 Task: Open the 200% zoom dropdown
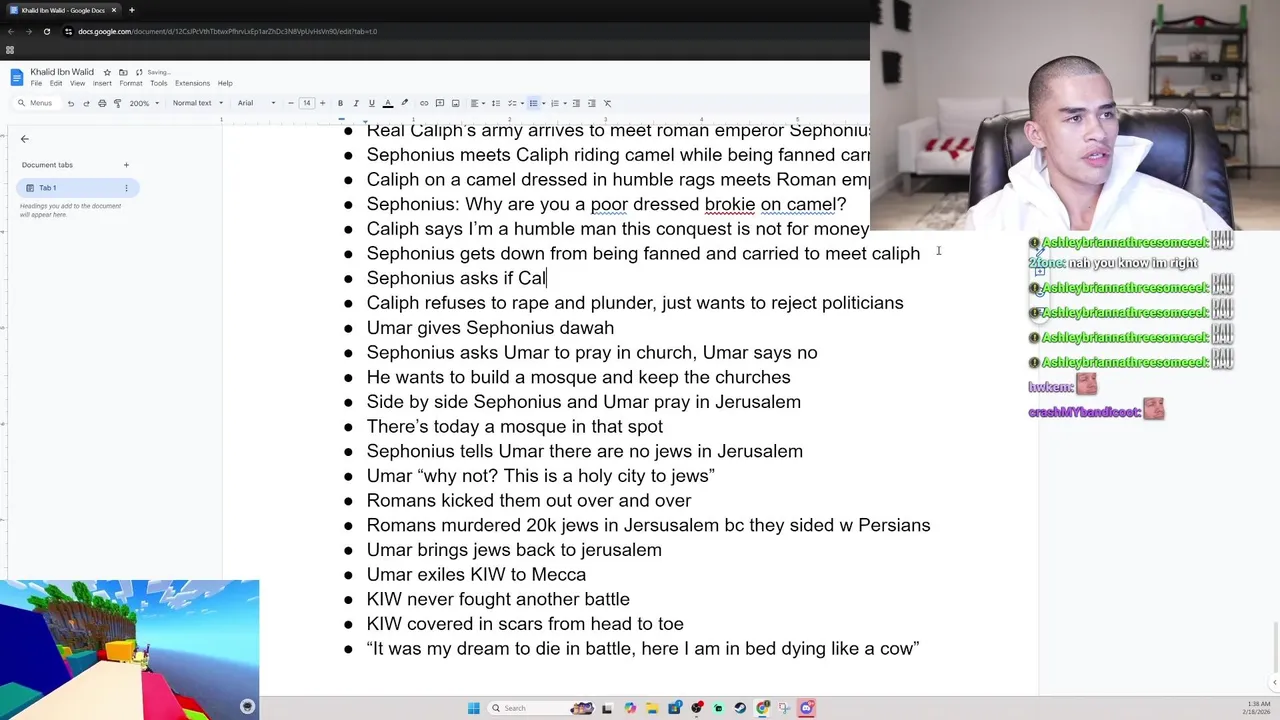[144, 103]
